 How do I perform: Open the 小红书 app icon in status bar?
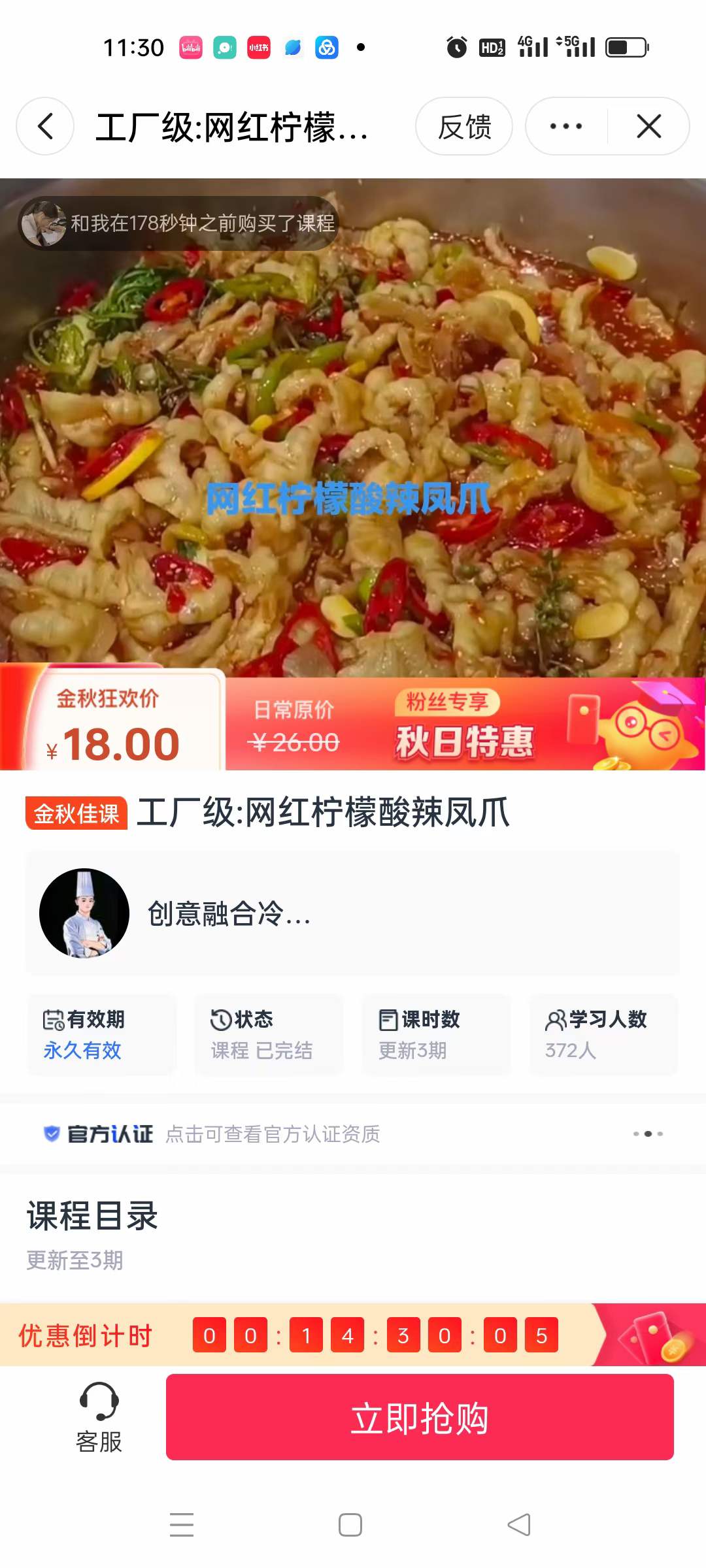click(258, 46)
